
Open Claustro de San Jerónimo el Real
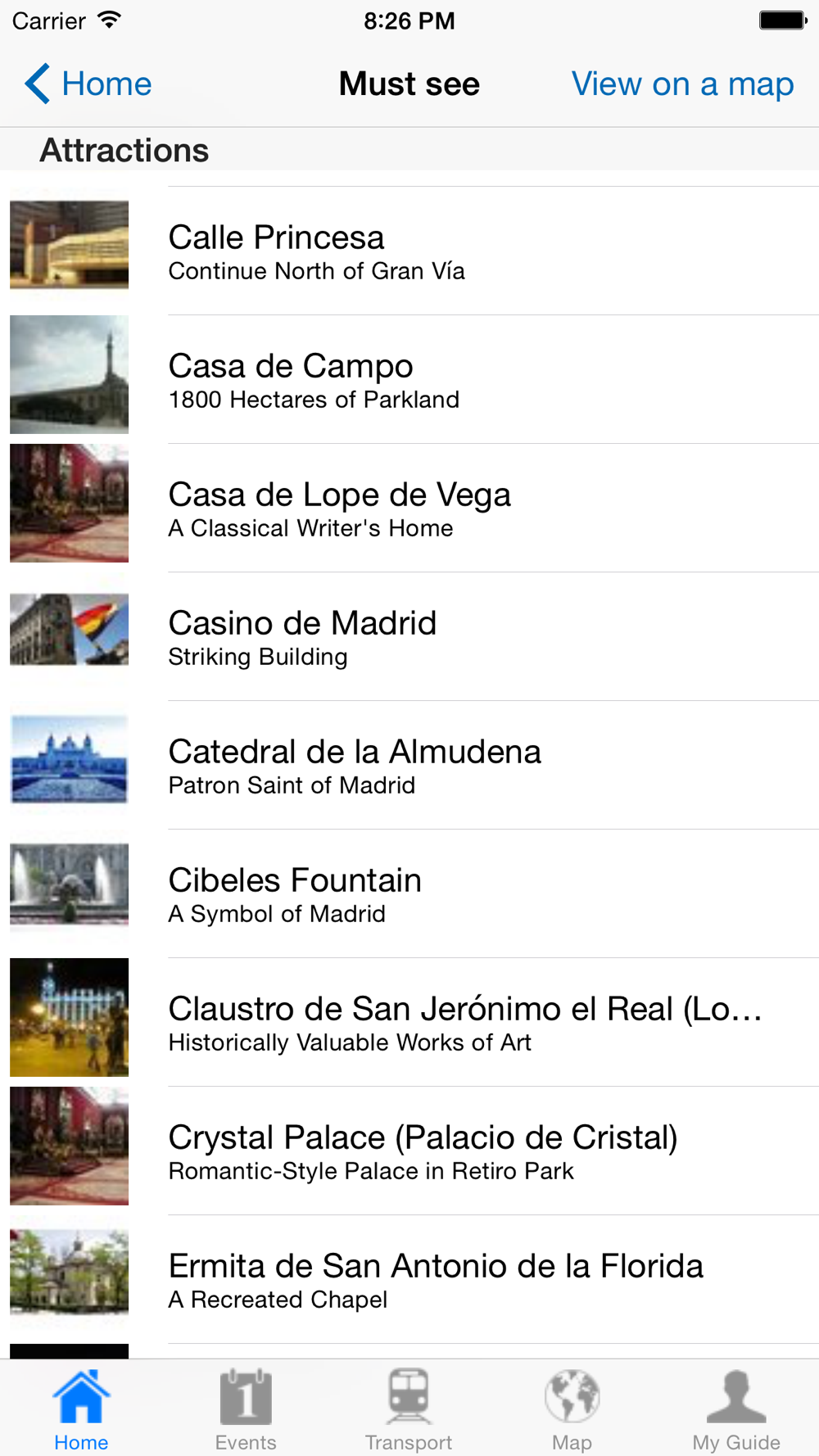pyautogui.click(x=409, y=1022)
